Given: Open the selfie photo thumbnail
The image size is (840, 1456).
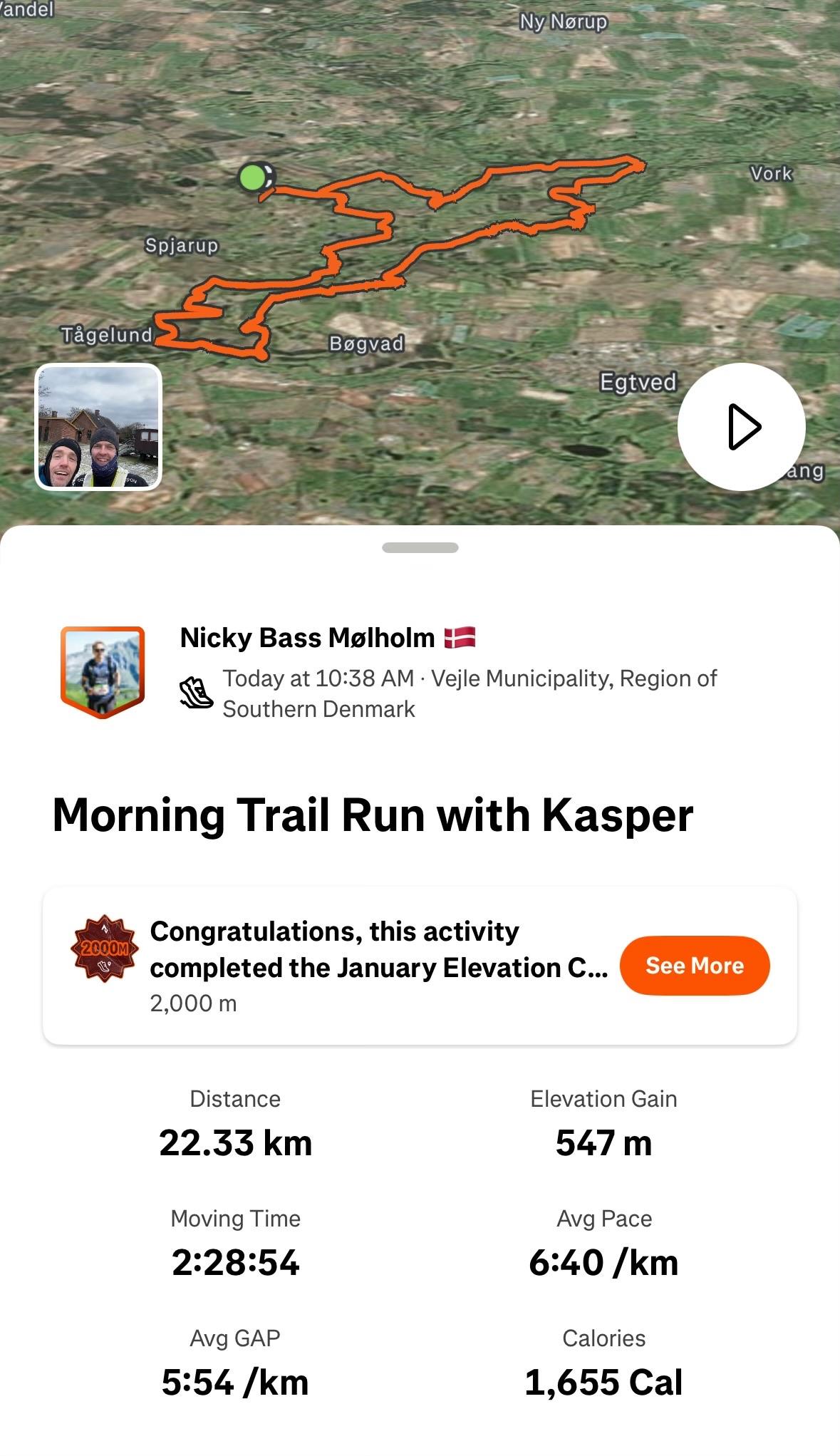Looking at the screenshot, I should [x=99, y=427].
